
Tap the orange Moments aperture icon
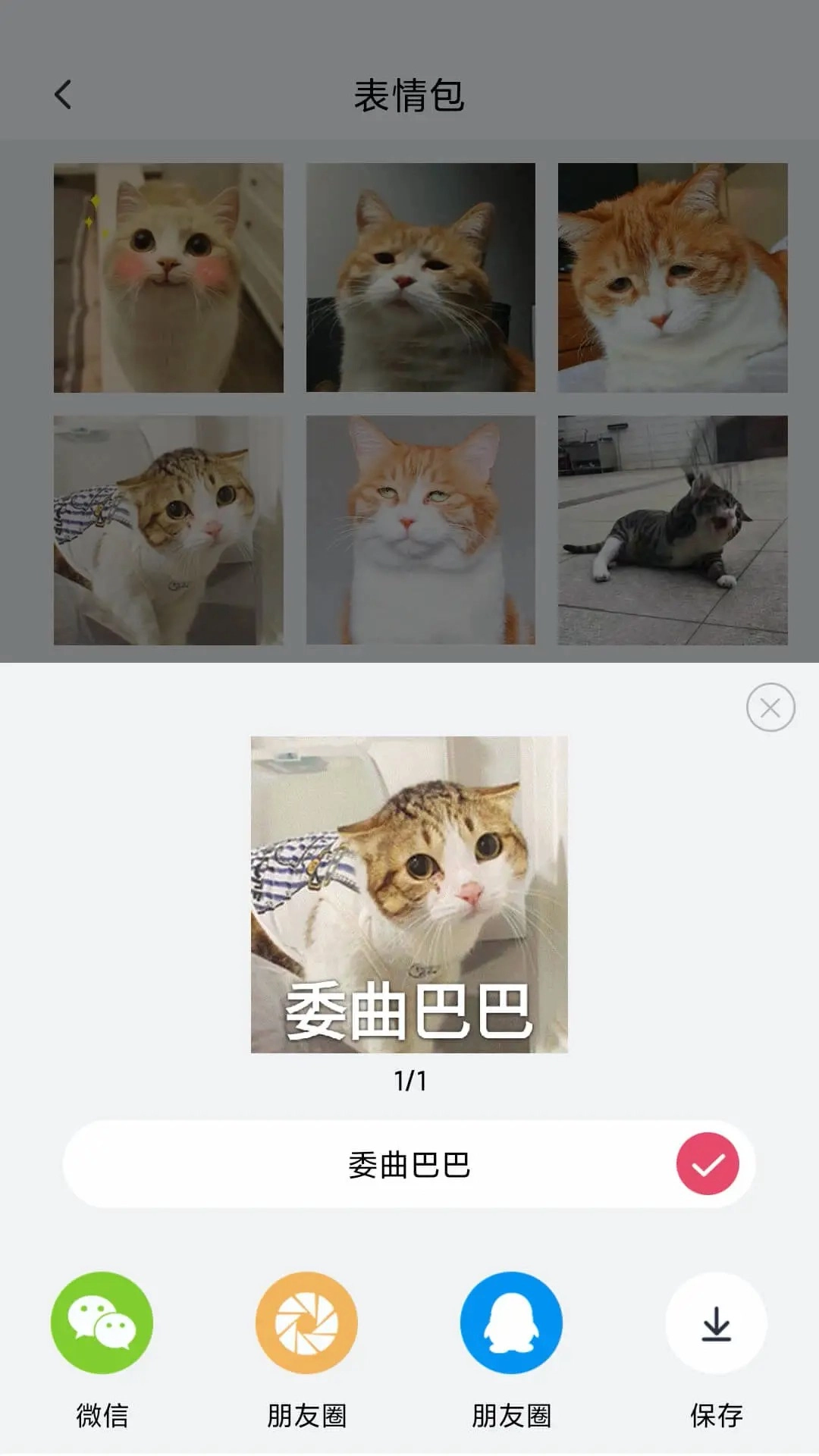[306, 1323]
